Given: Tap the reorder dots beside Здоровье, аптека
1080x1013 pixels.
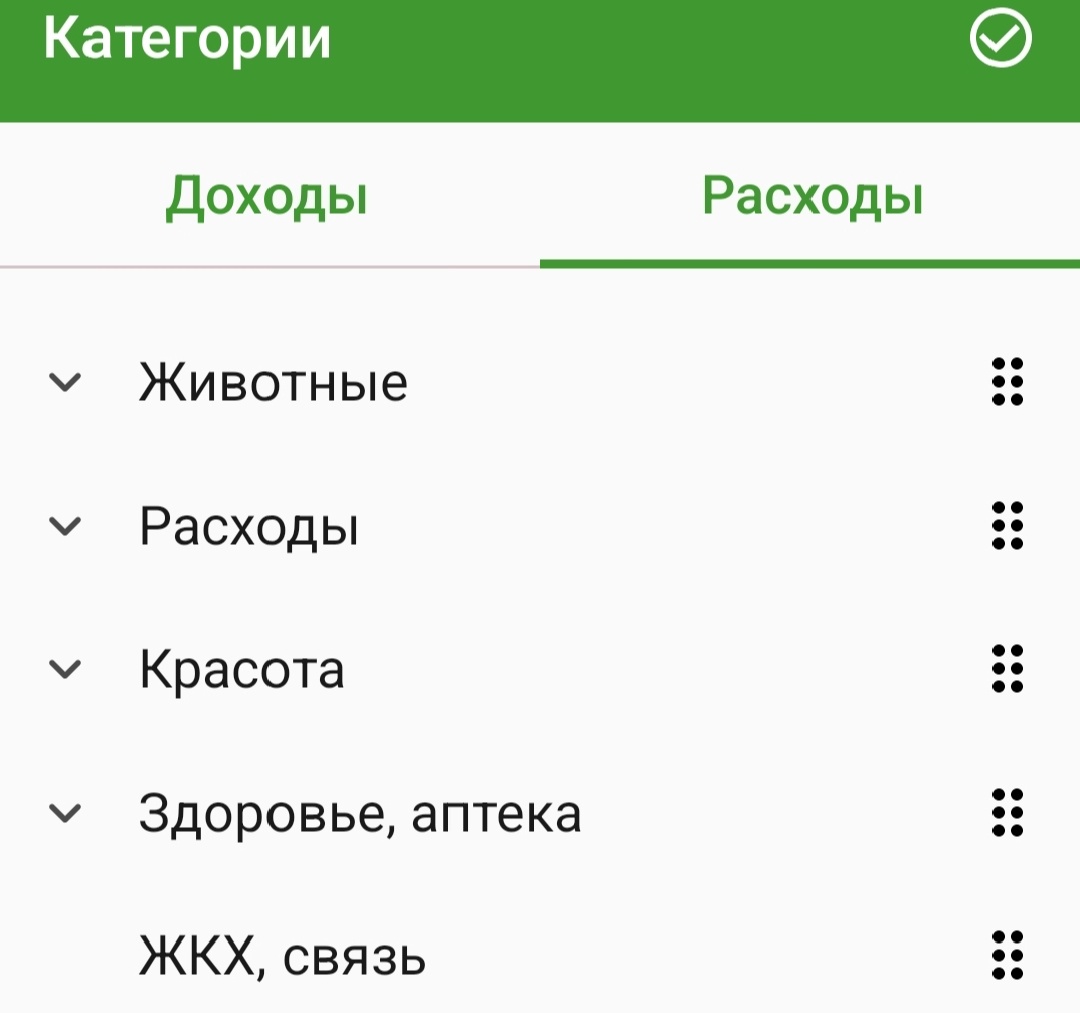Looking at the screenshot, I should point(1007,813).
